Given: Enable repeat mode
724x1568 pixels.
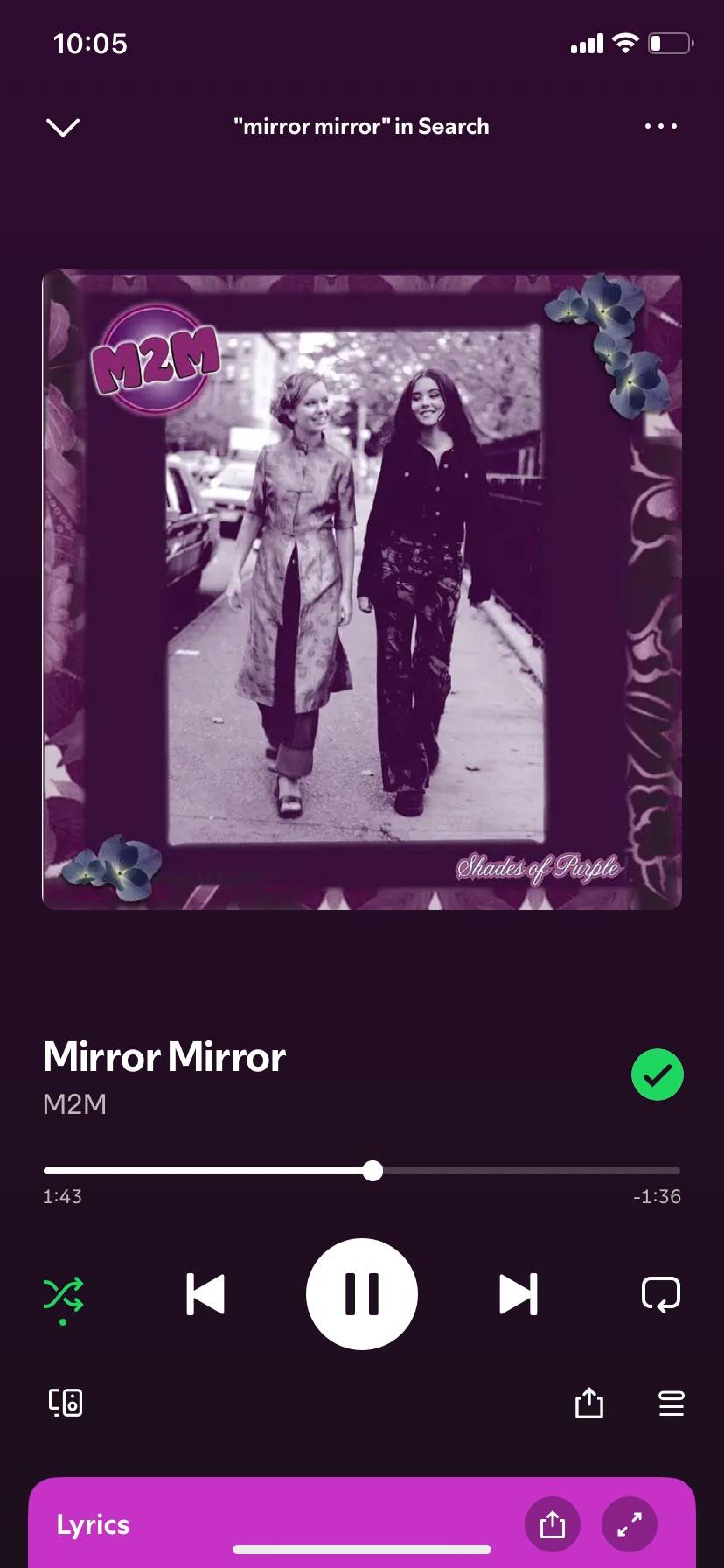Looking at the screenshot, I should (660, 1294).
